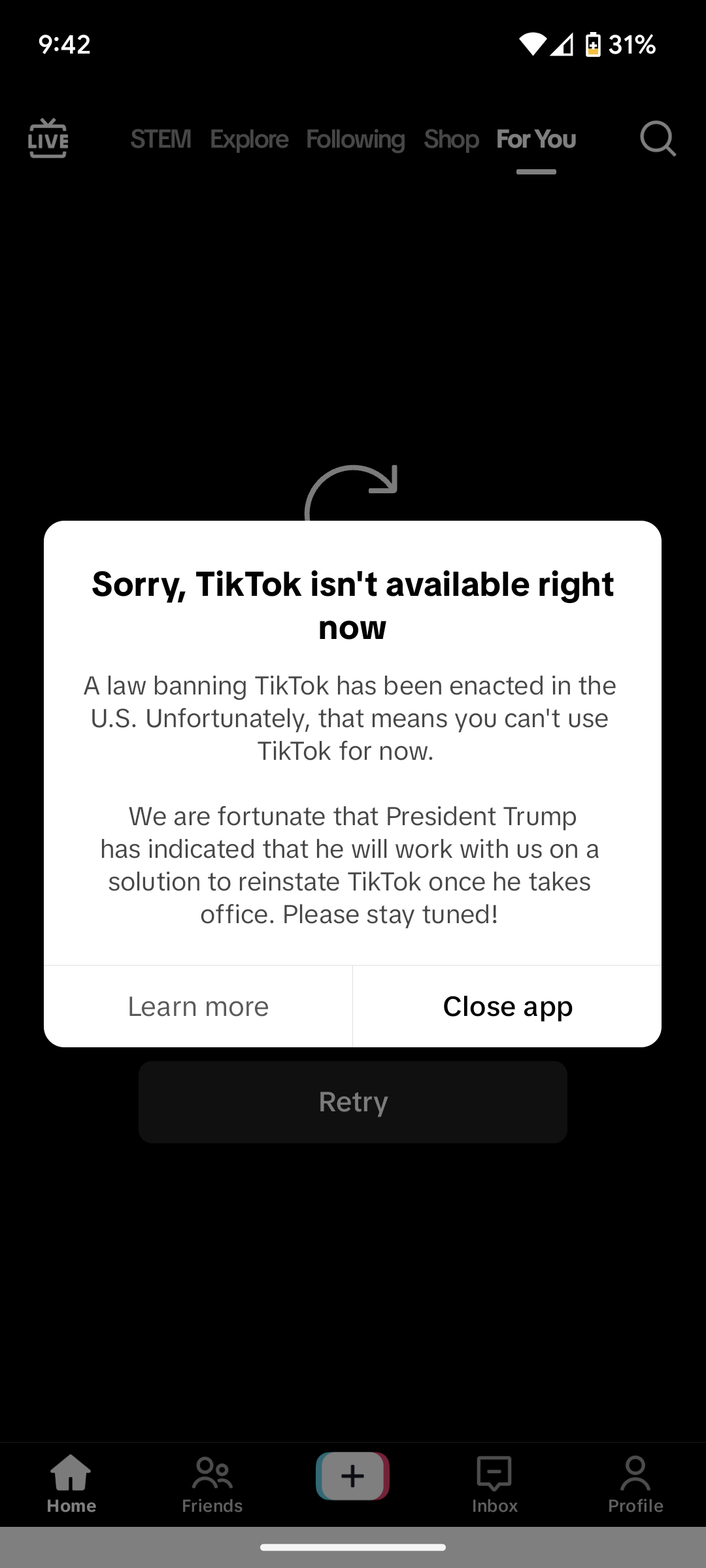
Task: Switch to the Shop tab
Action: point(451,139)
